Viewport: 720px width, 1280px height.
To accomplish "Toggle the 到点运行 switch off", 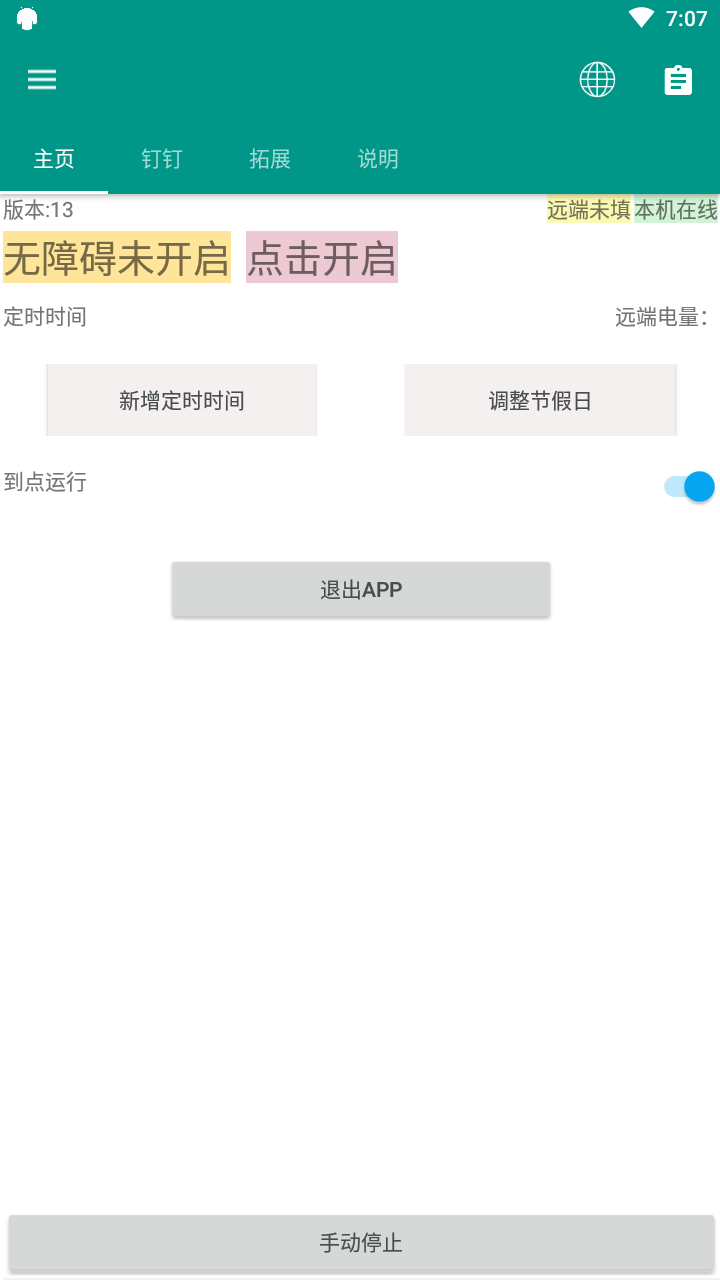I will [x=690, y=487].
